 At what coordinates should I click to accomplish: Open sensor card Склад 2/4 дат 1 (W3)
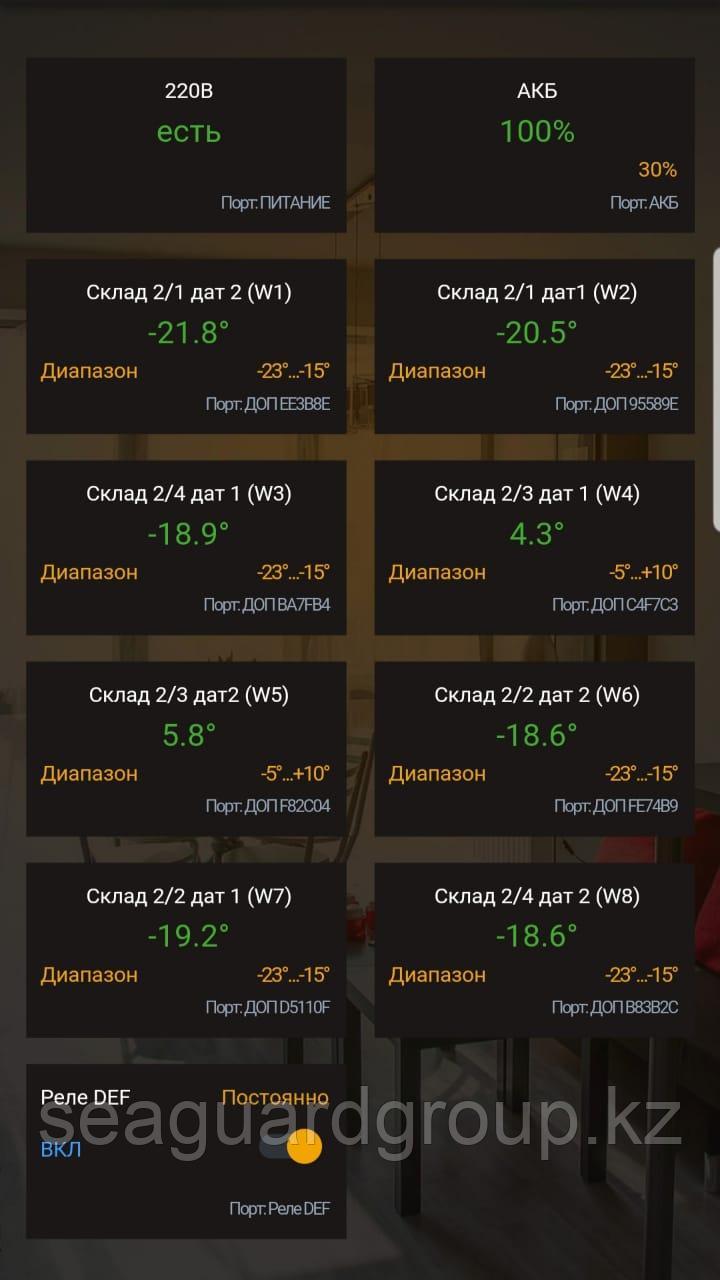[x=186, y=548]
